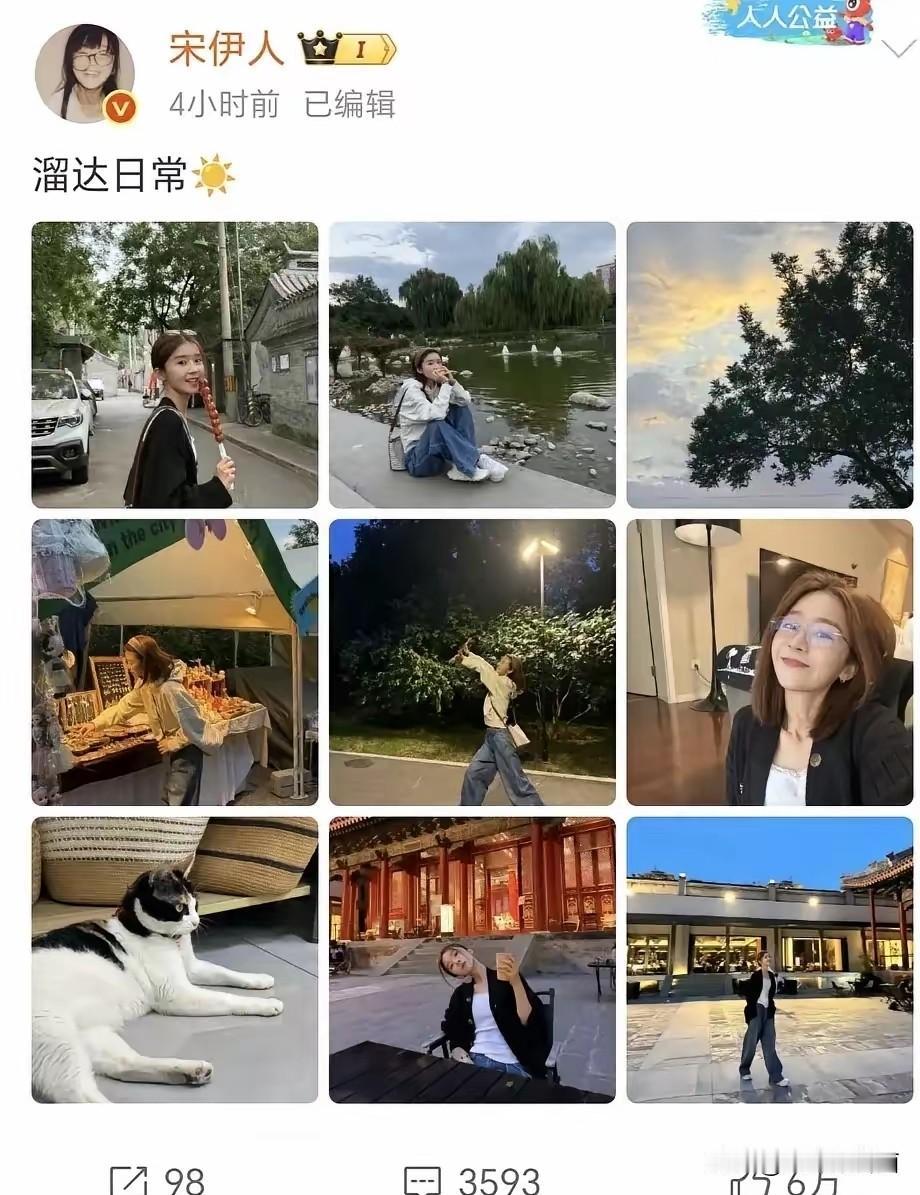View the photo by the pond
This screenshot has height=1195, width=920.
click(472, 365)
